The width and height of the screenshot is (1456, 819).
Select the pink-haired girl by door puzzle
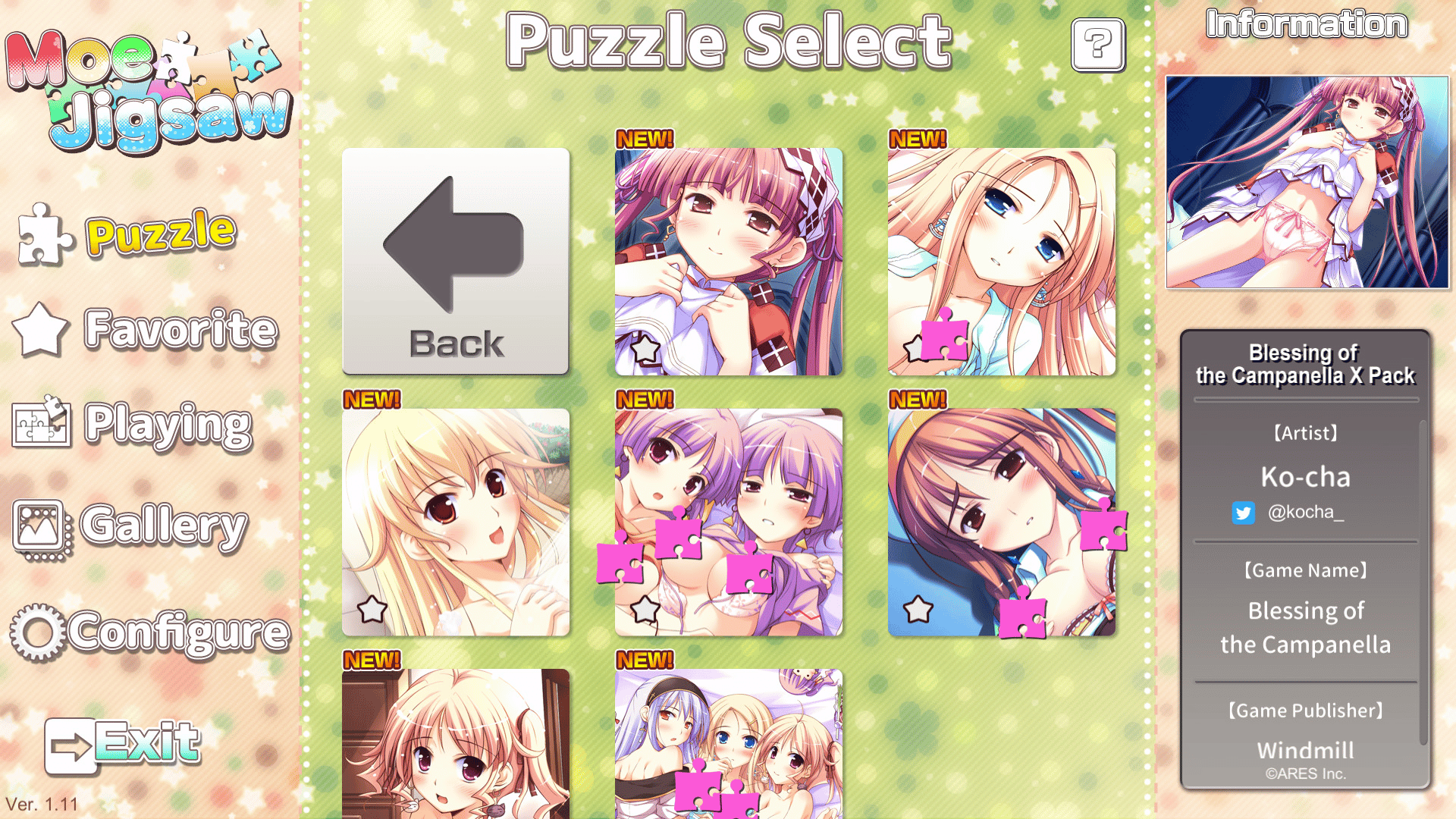click(456, 743)
